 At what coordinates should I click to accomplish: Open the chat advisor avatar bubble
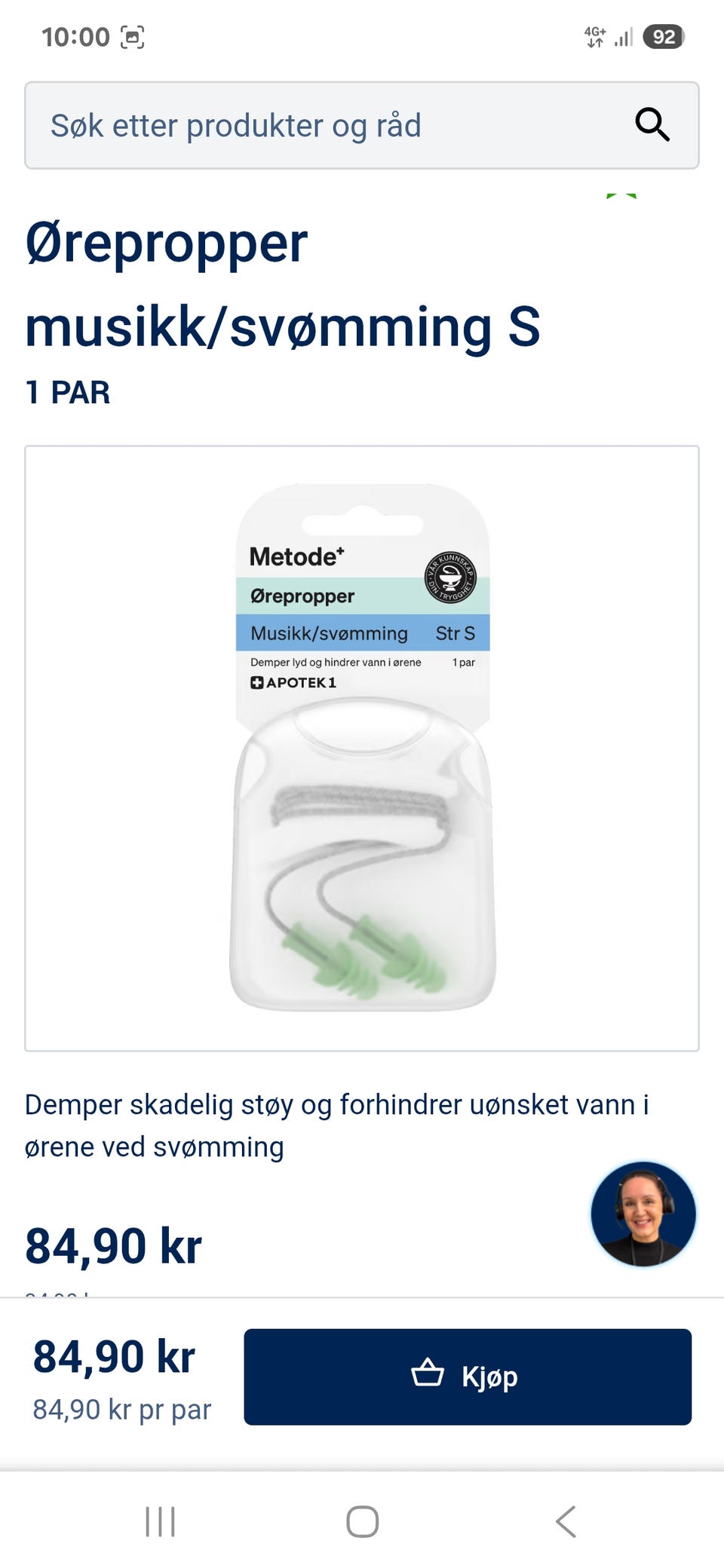click(643, 1214)
